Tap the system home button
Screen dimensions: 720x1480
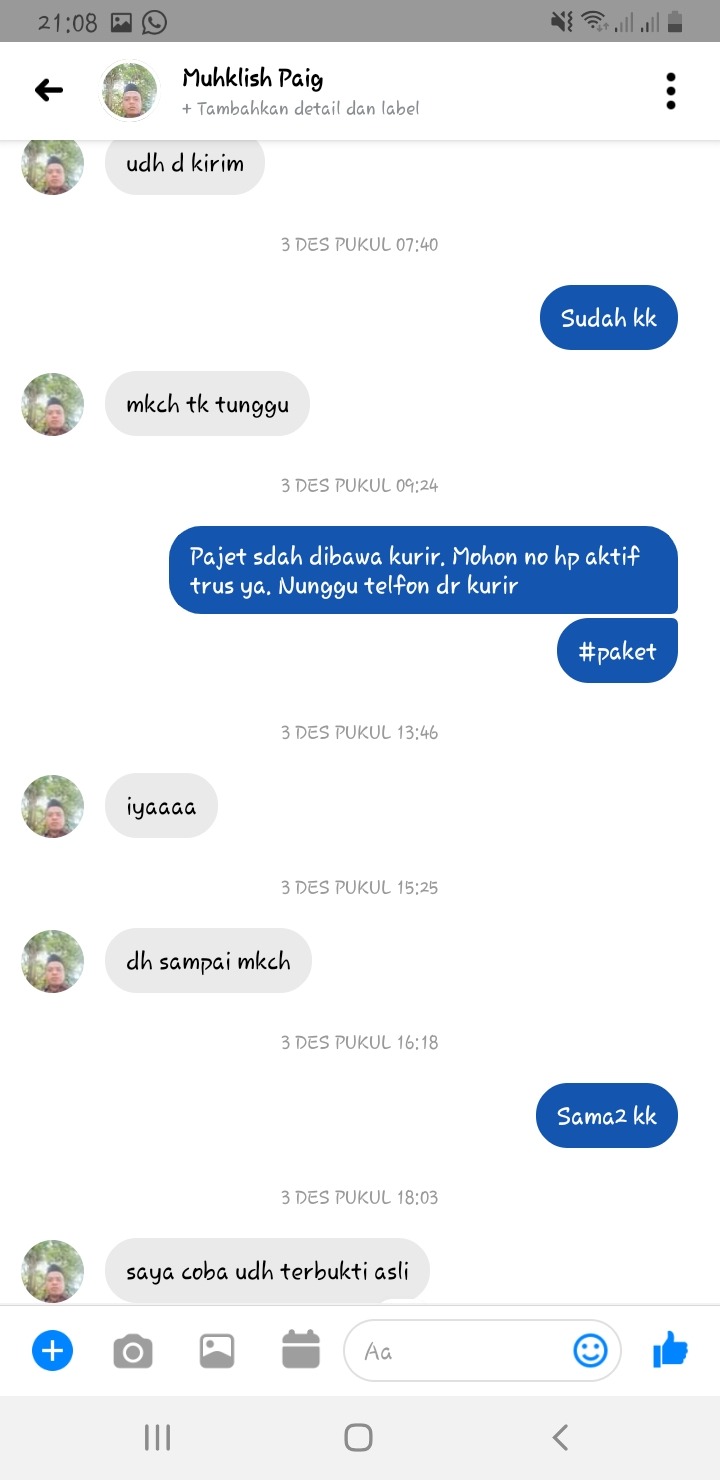tap(358, 1438)
